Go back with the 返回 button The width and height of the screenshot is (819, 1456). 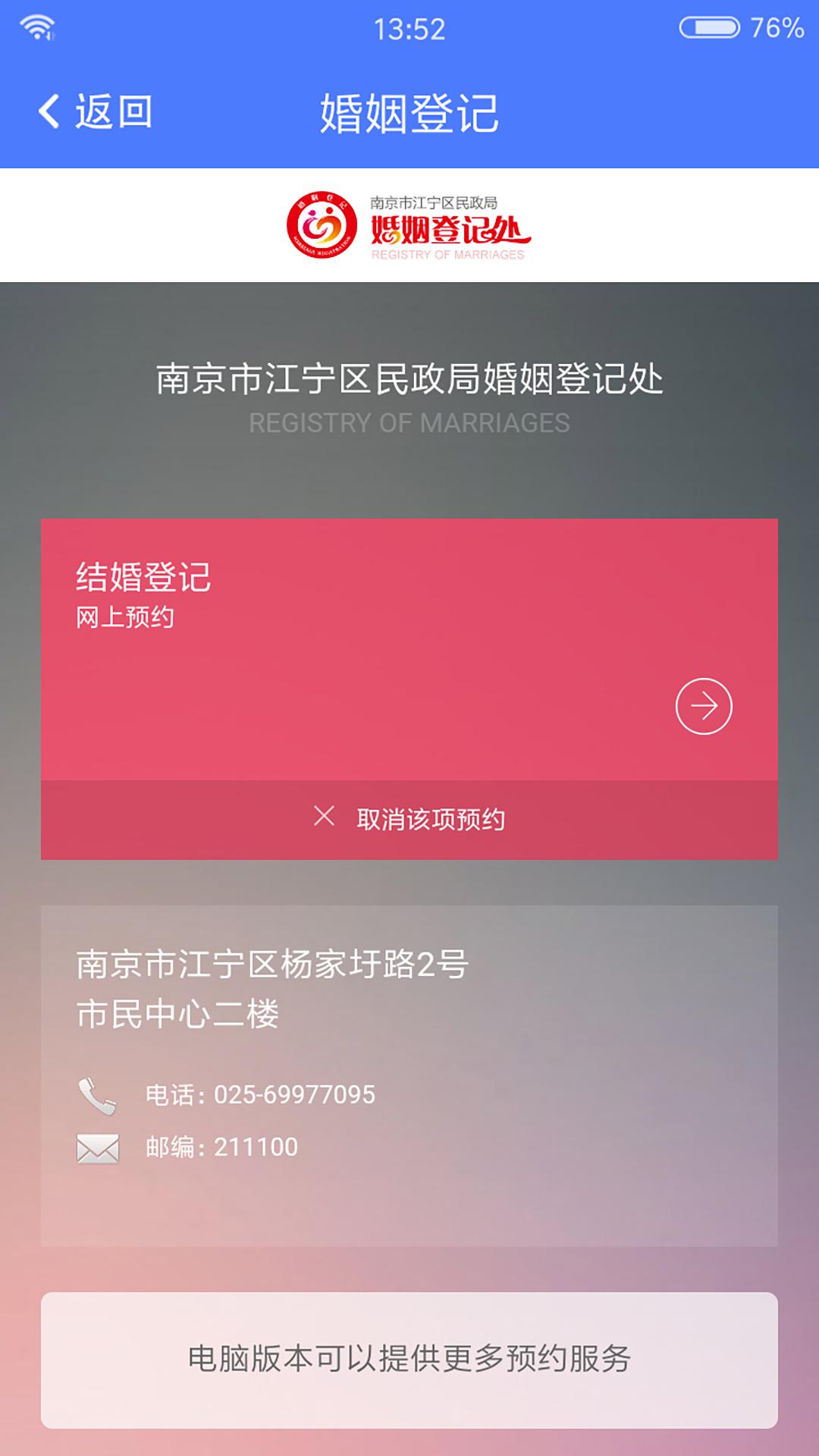click(96, 112)
